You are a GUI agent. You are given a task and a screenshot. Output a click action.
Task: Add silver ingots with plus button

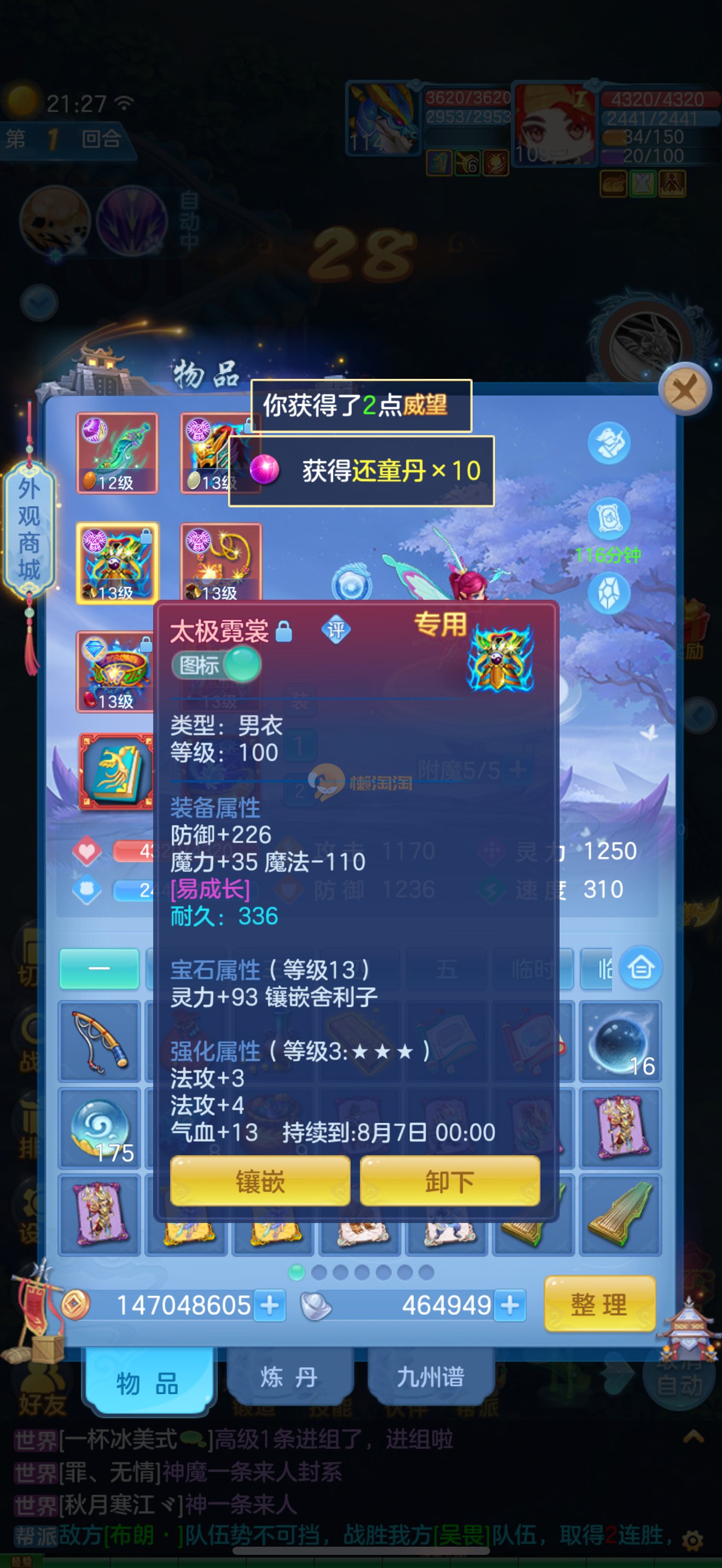click(x=510, y=1305)
